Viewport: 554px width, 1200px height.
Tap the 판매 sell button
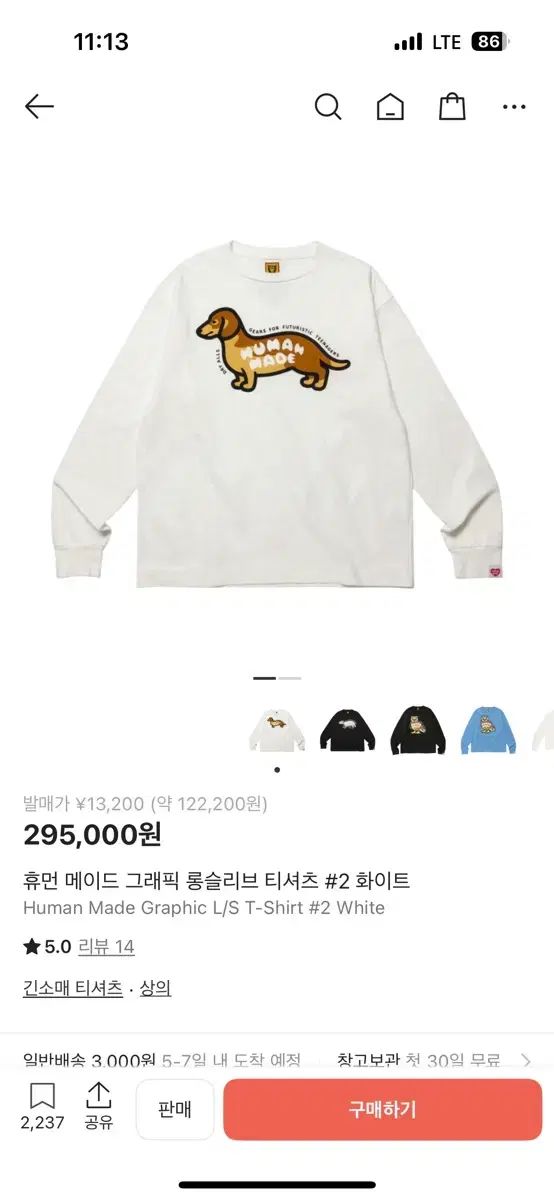pyautogui.click(x=175, y=1109)
